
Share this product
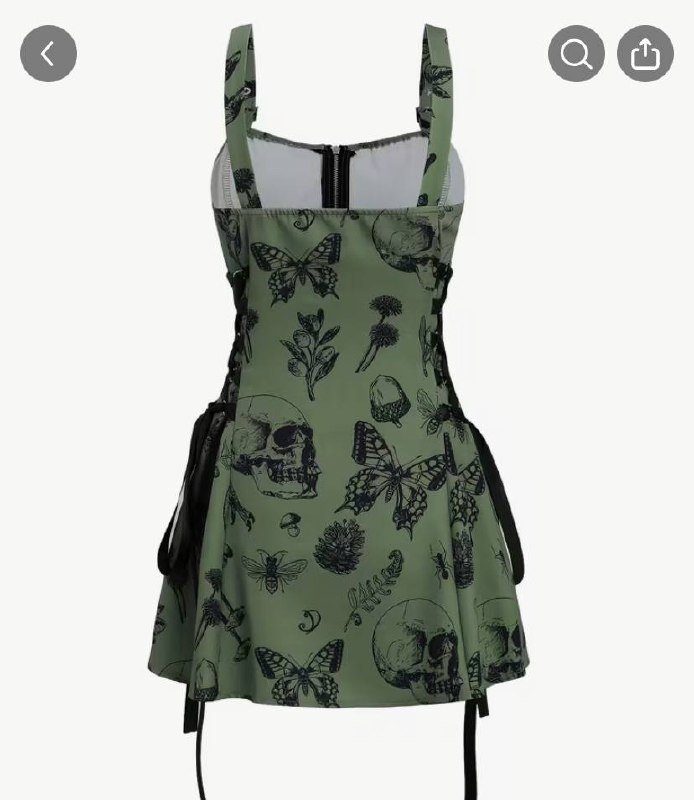click(x=645, y=53)
